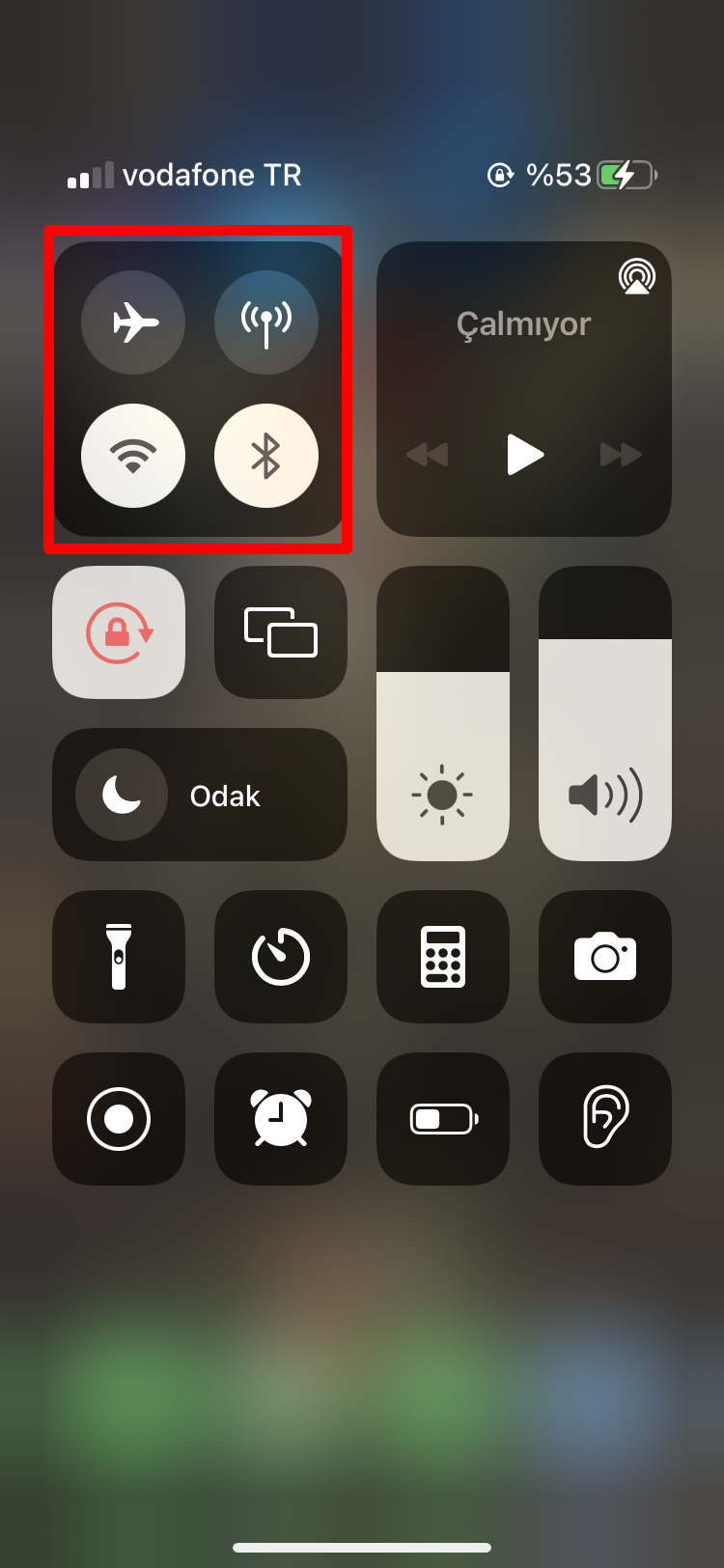Turn off Bluetooth

point(266,456)
